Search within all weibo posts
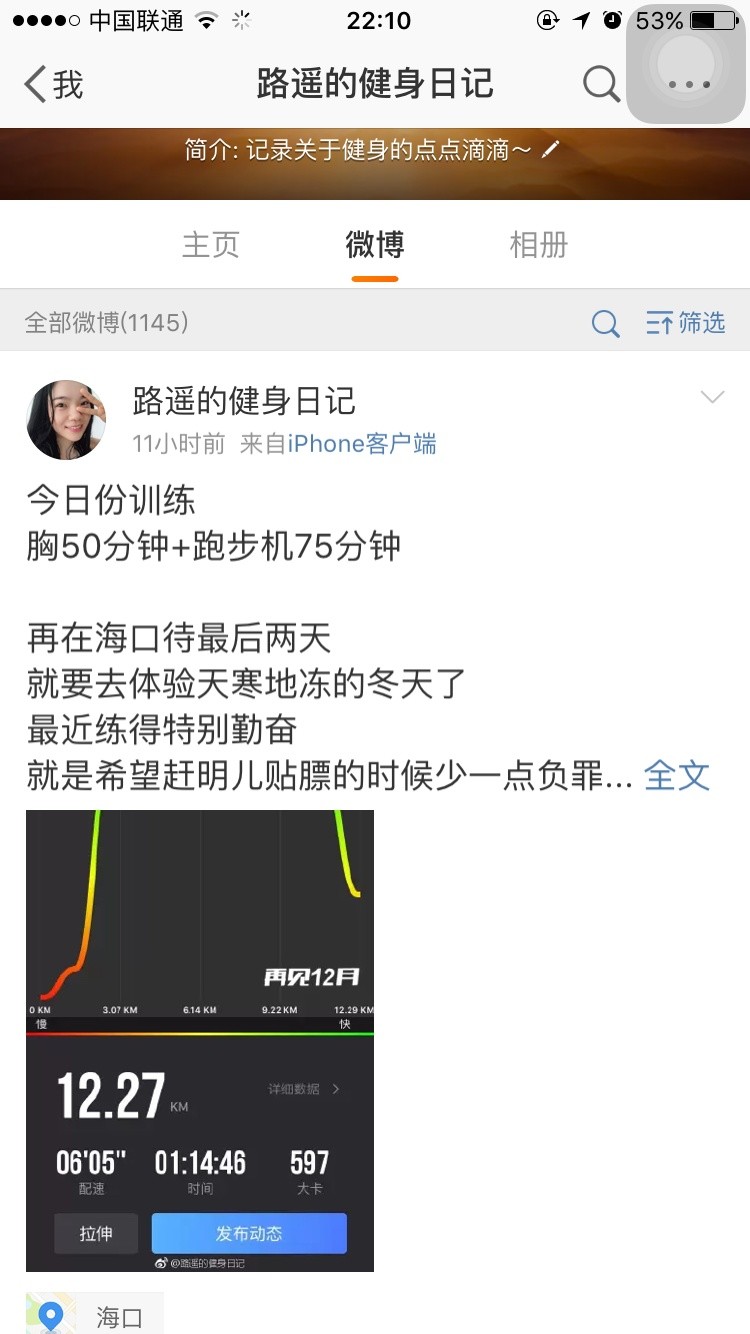The width and height of the screenshot is (750, 1334). pyautogui.click(x=605, y=323)
